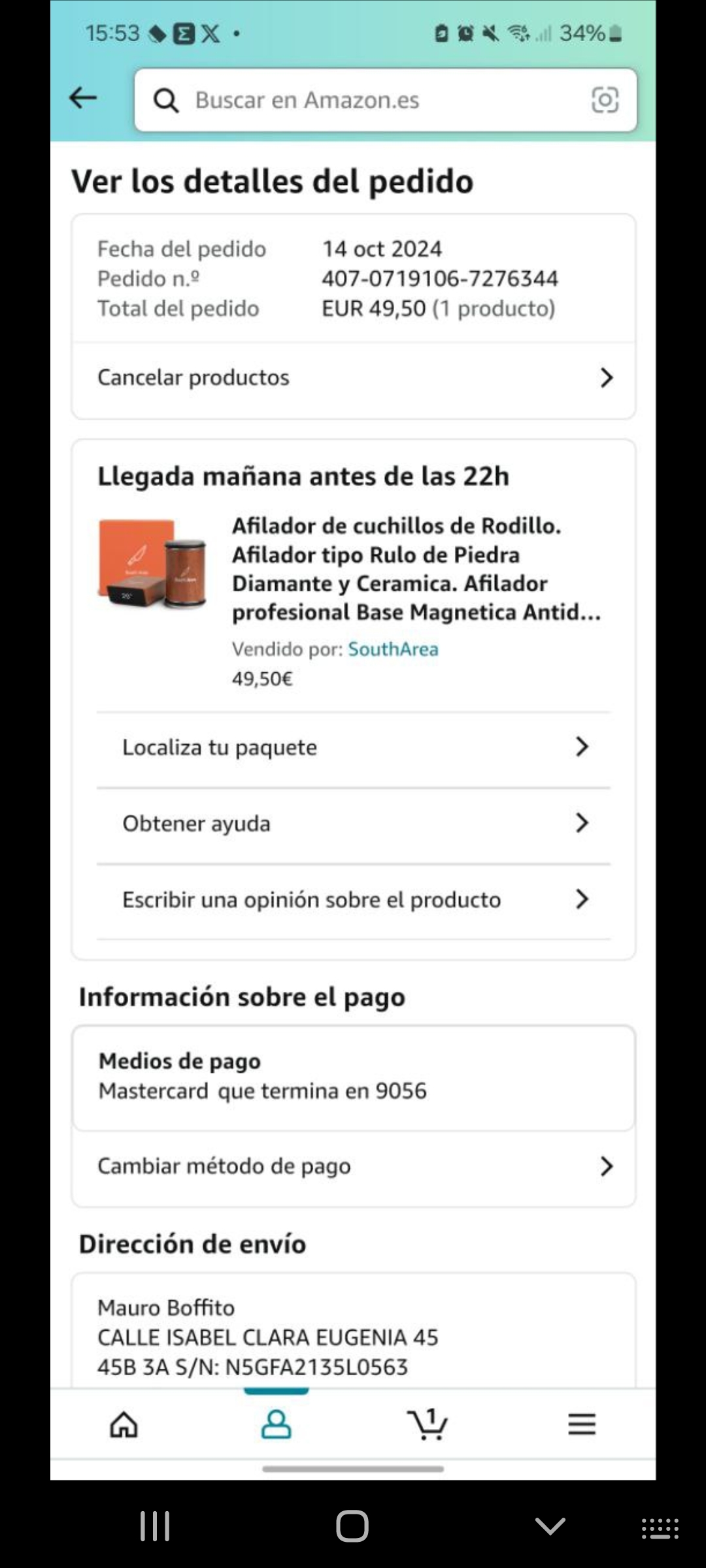Tap the Buscar en Amazon.es search box

tap(366, 100)
